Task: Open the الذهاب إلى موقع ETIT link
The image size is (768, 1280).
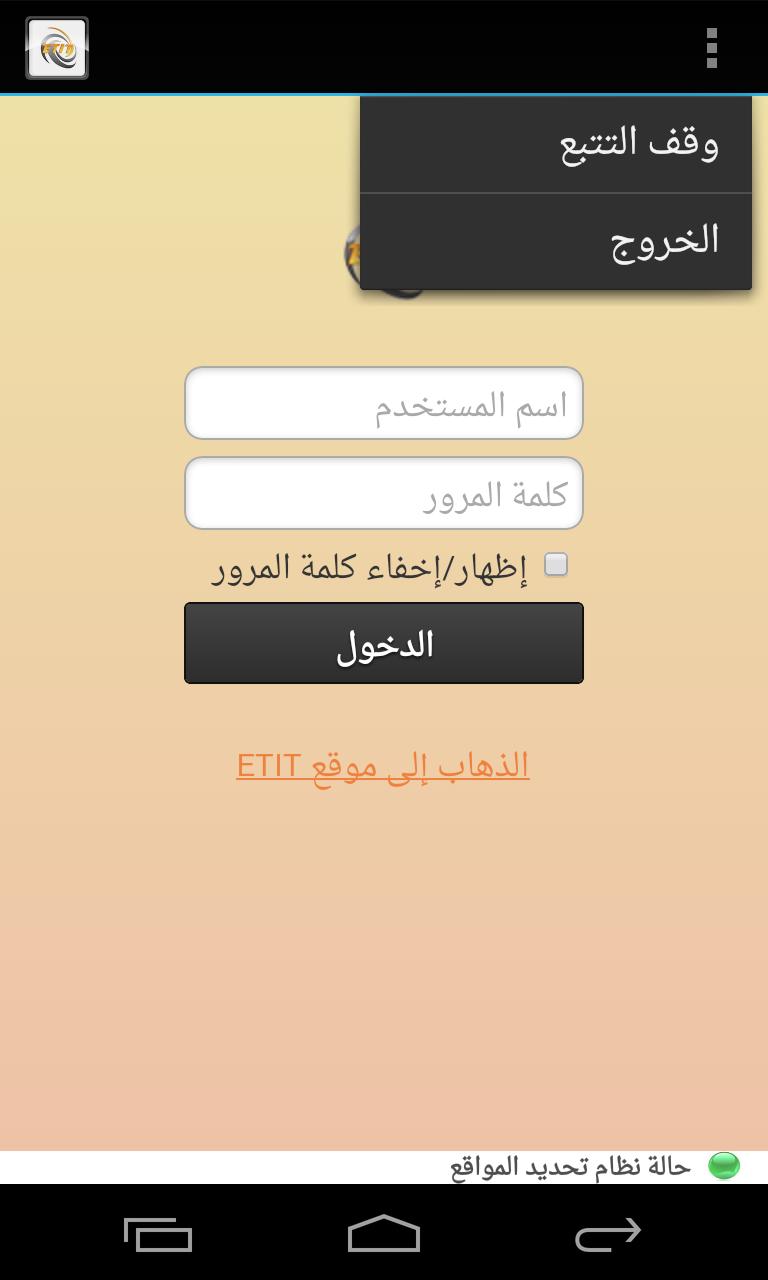Action: click(x=383, y=766)
